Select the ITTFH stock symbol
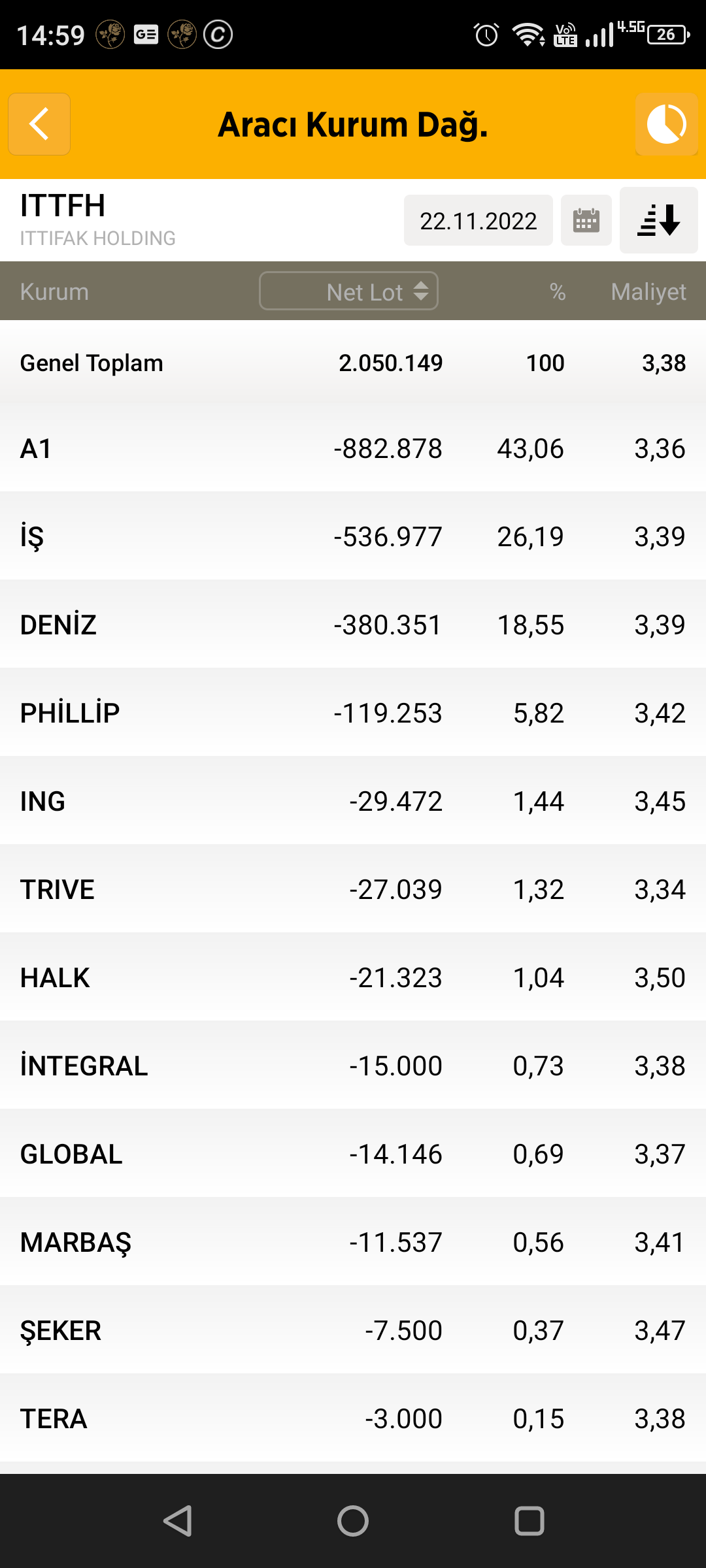 point(63,206)
